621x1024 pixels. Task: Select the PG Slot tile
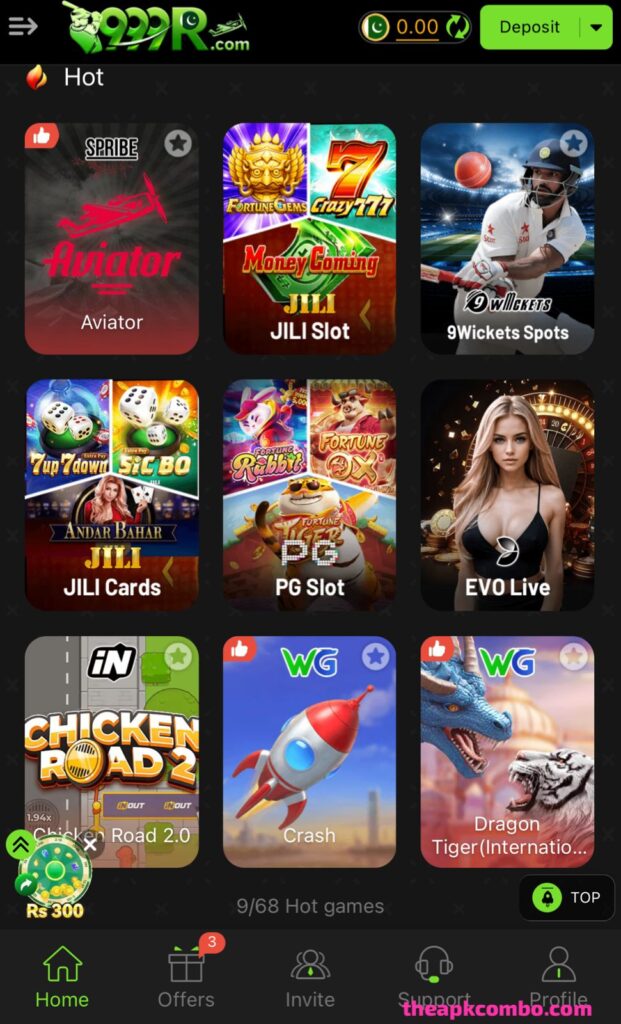(309, 495)
